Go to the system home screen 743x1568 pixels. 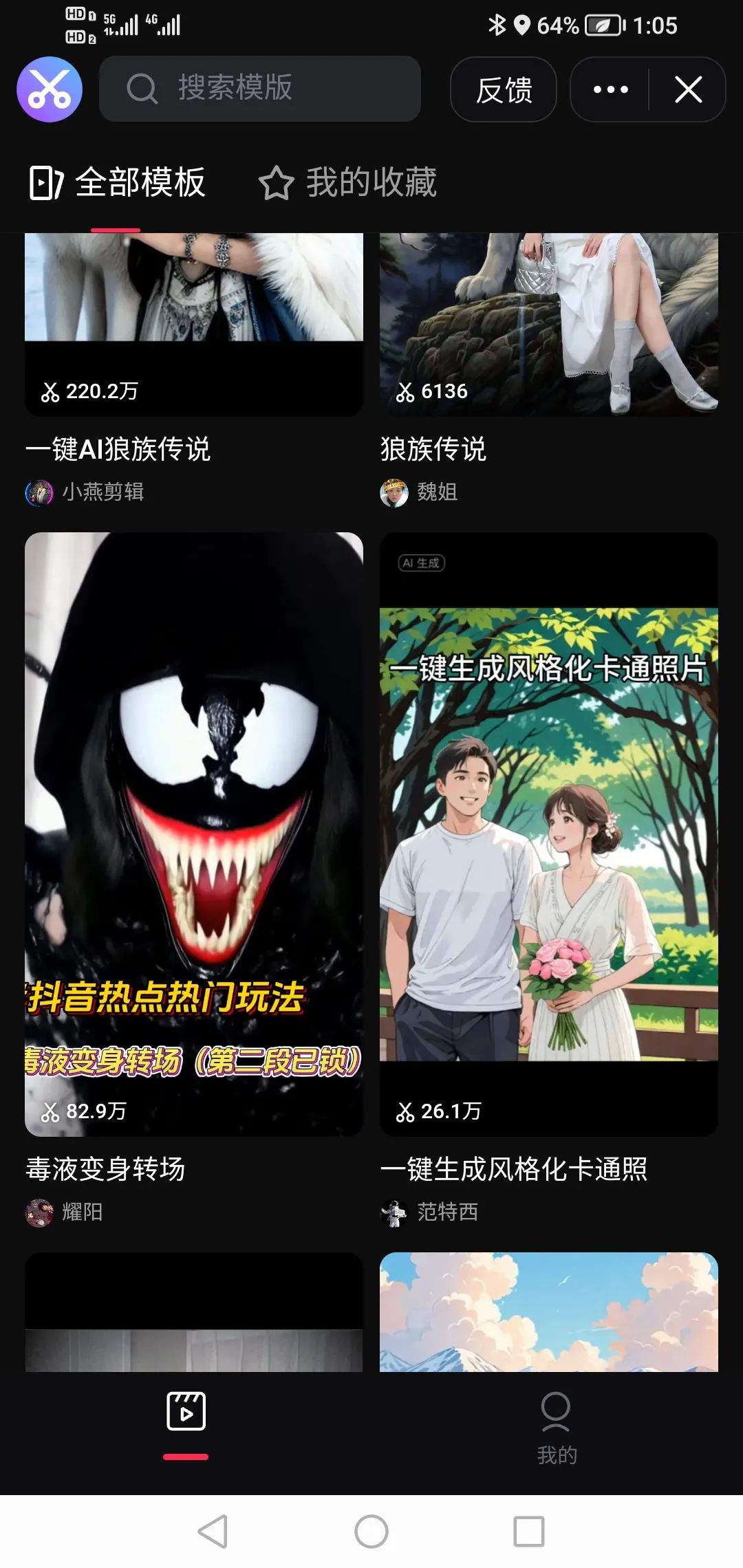371,1532
